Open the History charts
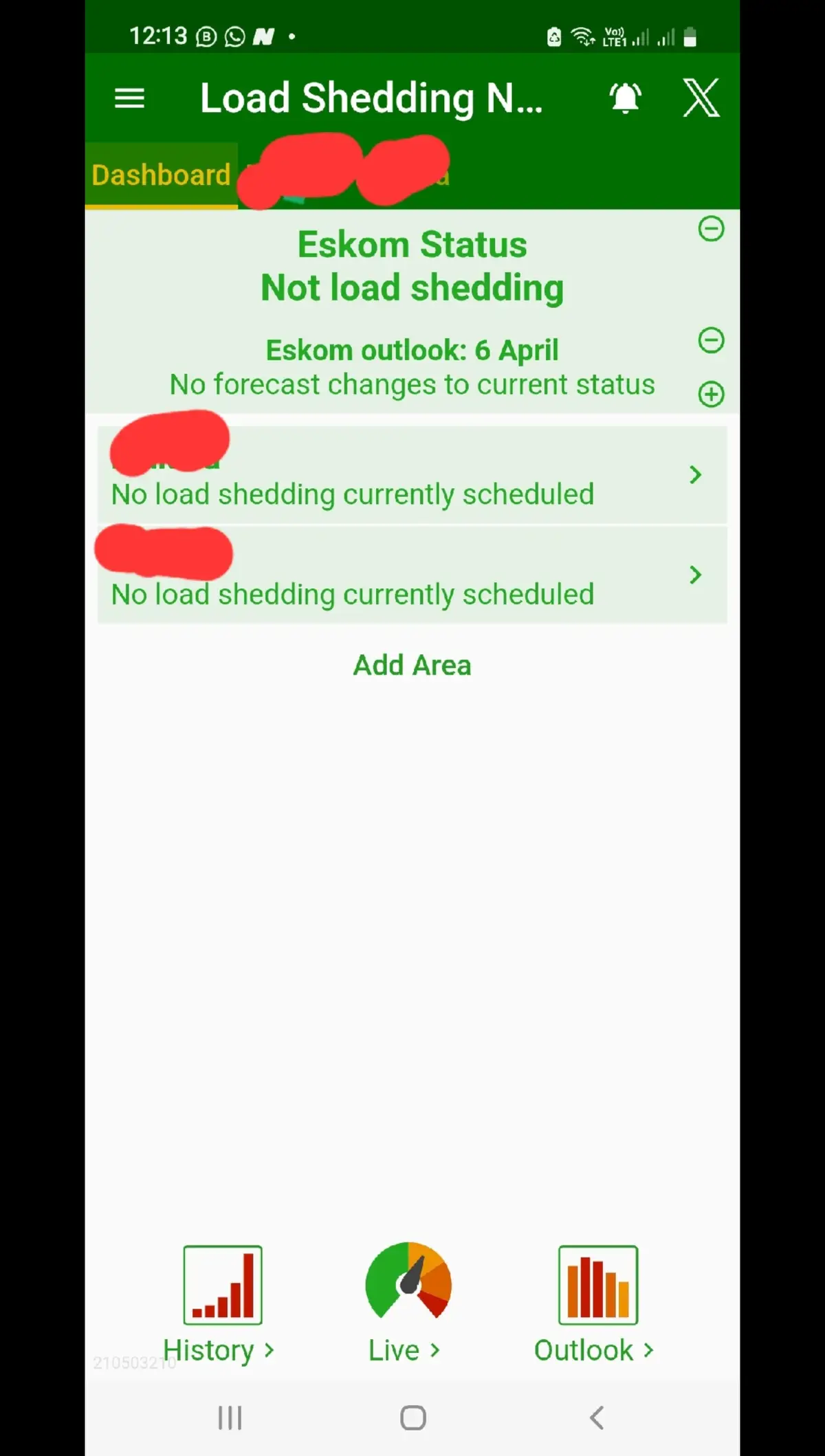 click(221, 1303)
